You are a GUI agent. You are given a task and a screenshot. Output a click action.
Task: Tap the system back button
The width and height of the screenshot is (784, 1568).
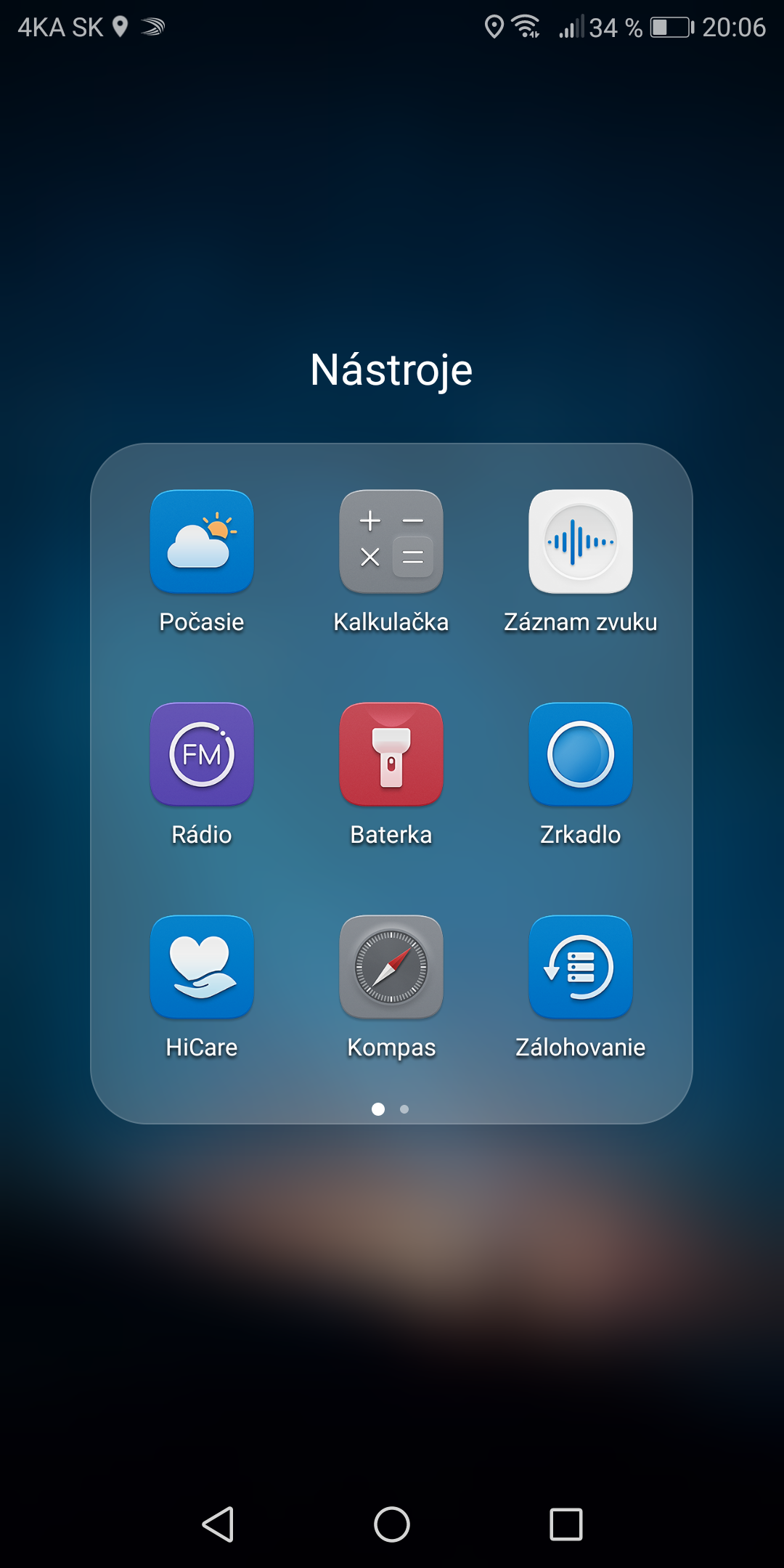pyautogui.click(x=218, y=1524)
